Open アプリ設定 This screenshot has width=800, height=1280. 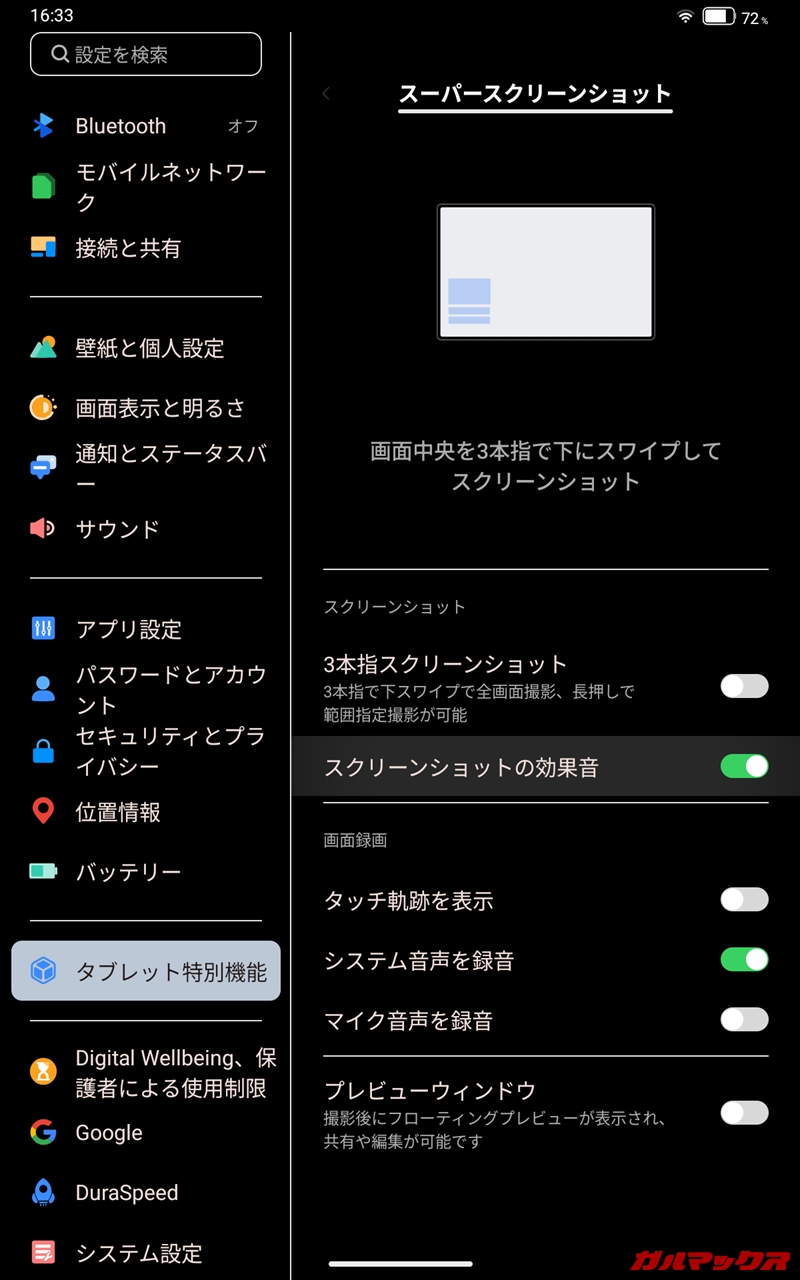(x=146, y=629)
